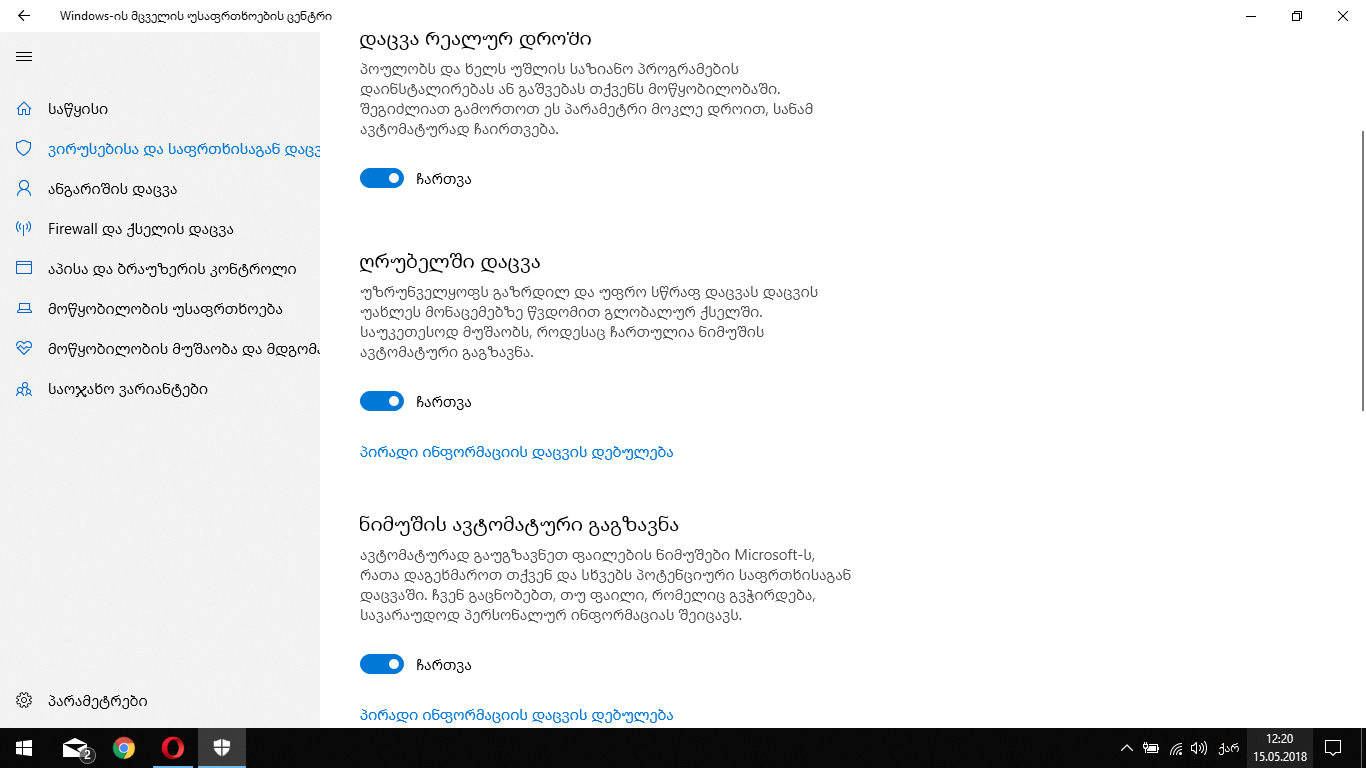Open მოწყობილობის უსაფრთხოება section
The width and height of the screenshot is (1366, 768).
(165, 309)
